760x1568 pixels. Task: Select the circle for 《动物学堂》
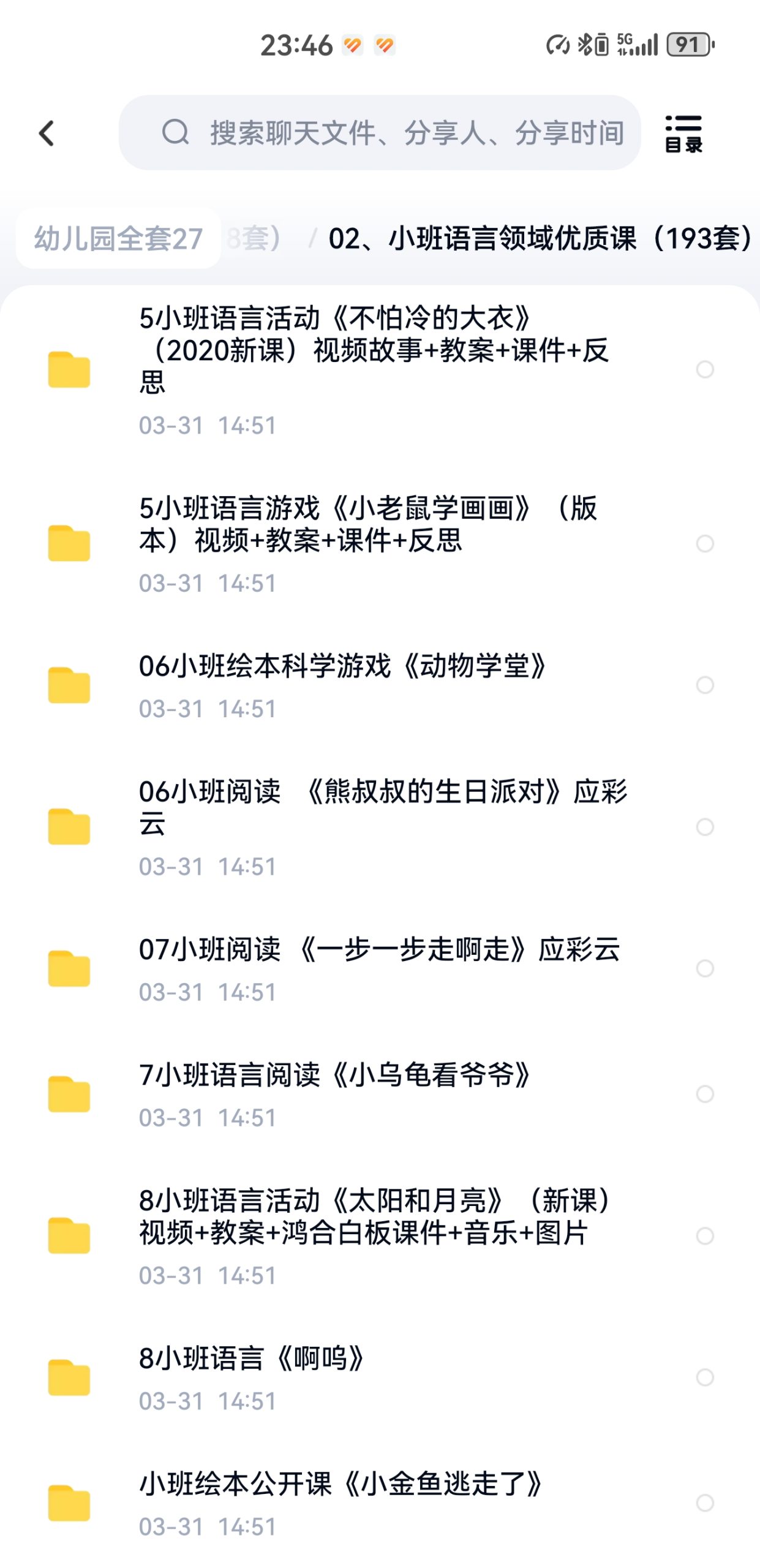click(705, 685)
